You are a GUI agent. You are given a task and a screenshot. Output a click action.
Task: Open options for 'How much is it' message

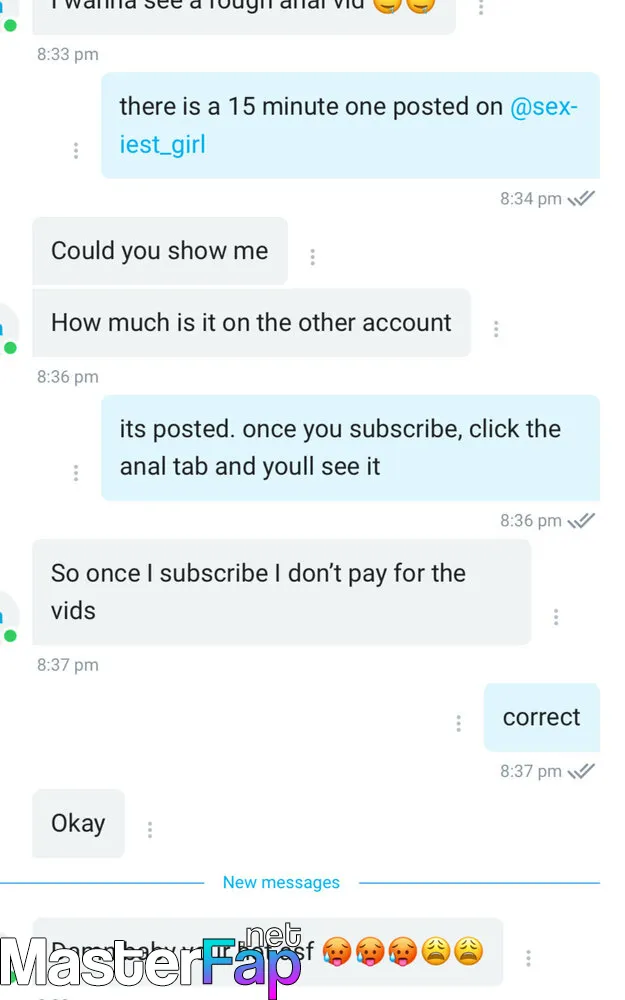496,329
